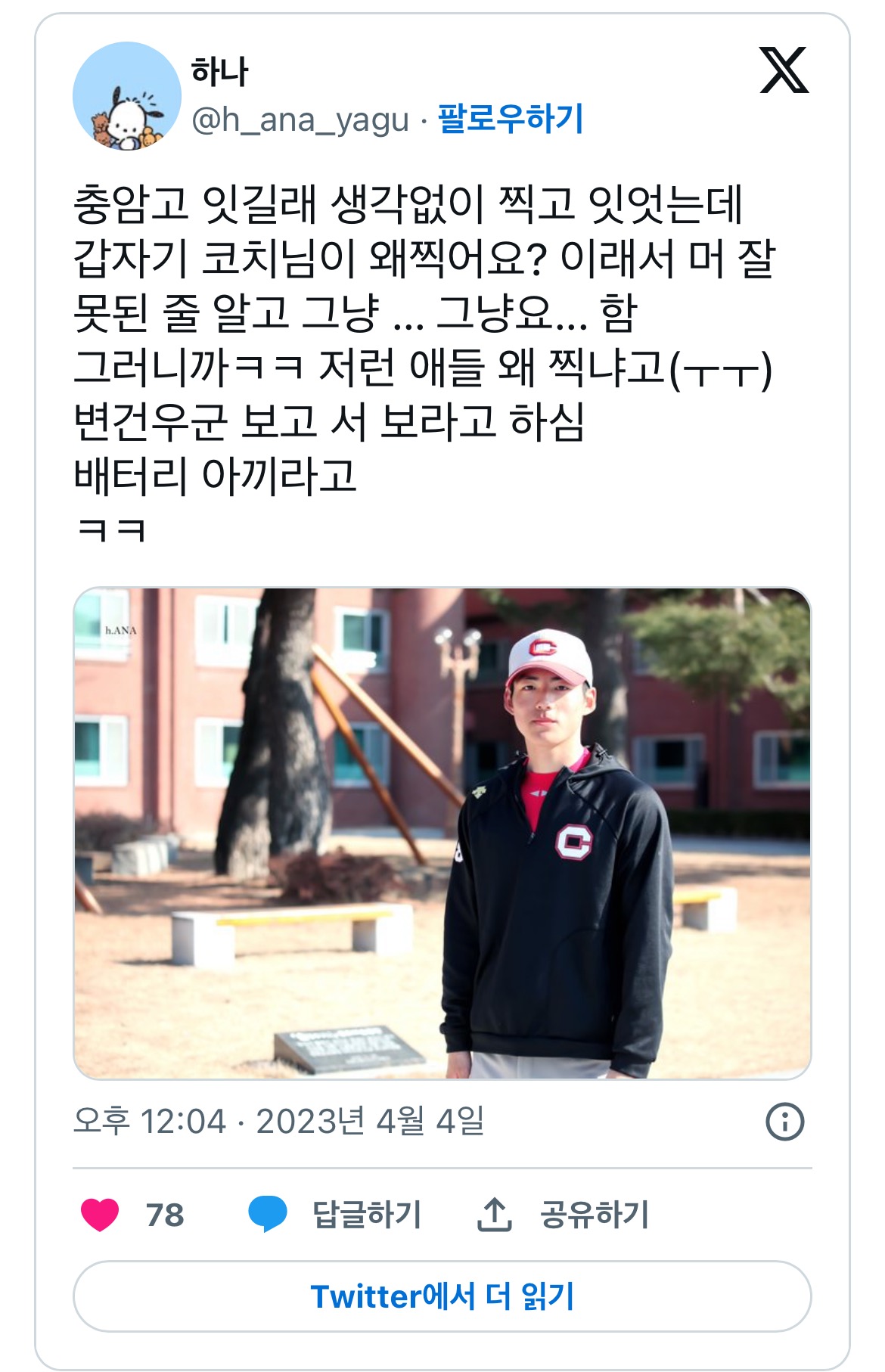This screenshot has width=885, height=1372.
Task: Like the tweet with the heart
Action: click(100, 1215)
